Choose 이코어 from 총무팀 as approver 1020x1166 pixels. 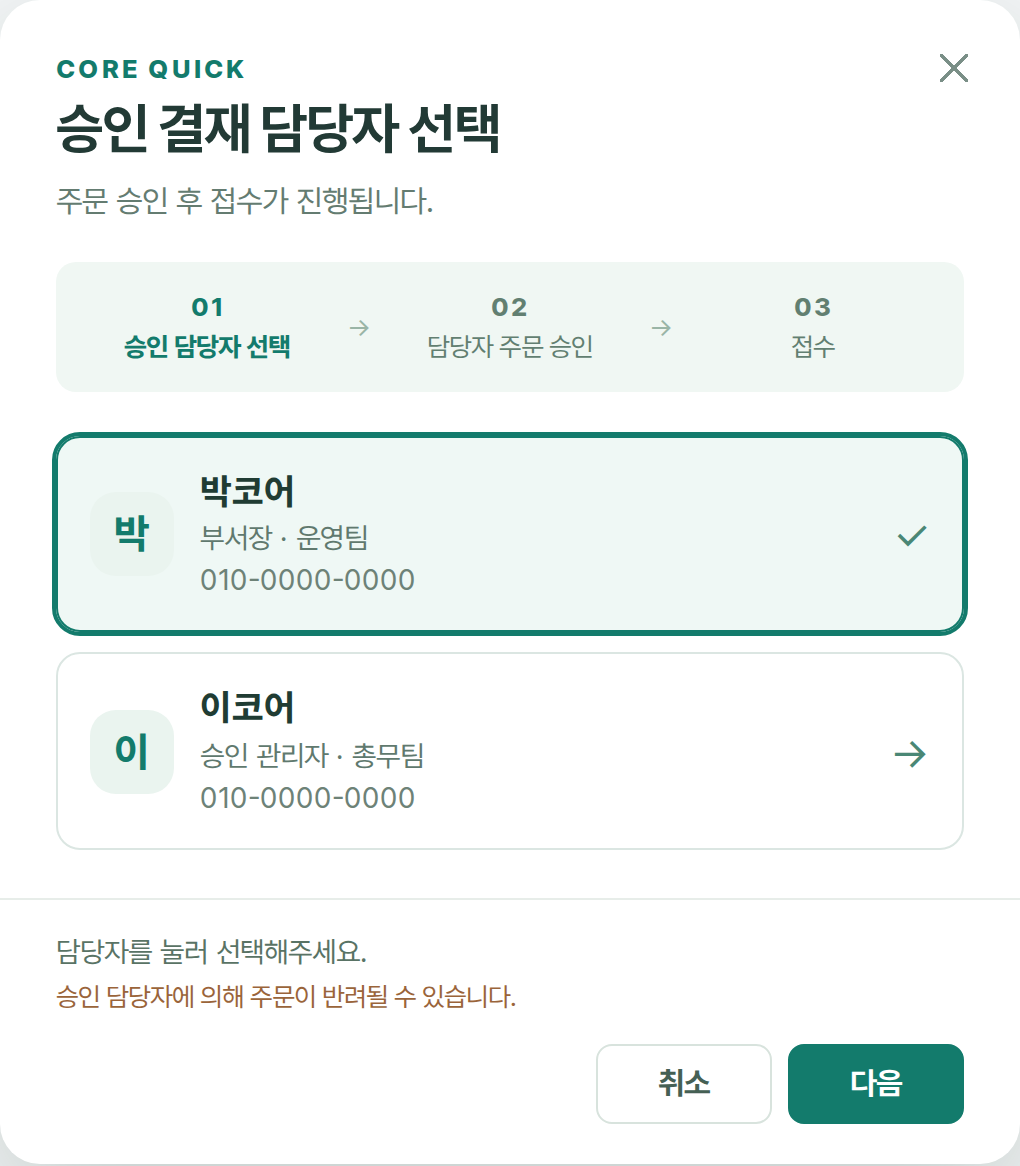510,751
